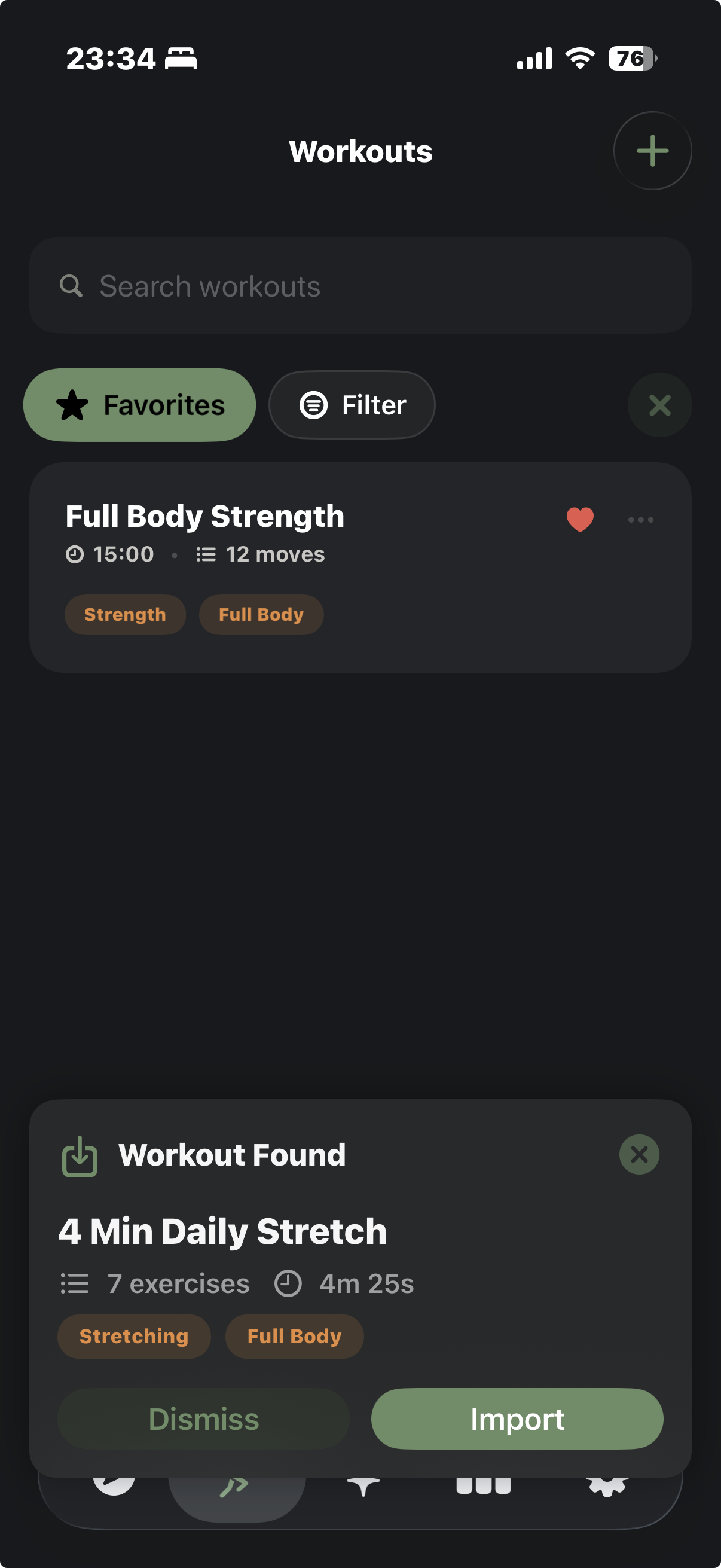The image size is (721, 1568).
Task: Create a new workout with the plus button
Action: (x=652, y=151)
